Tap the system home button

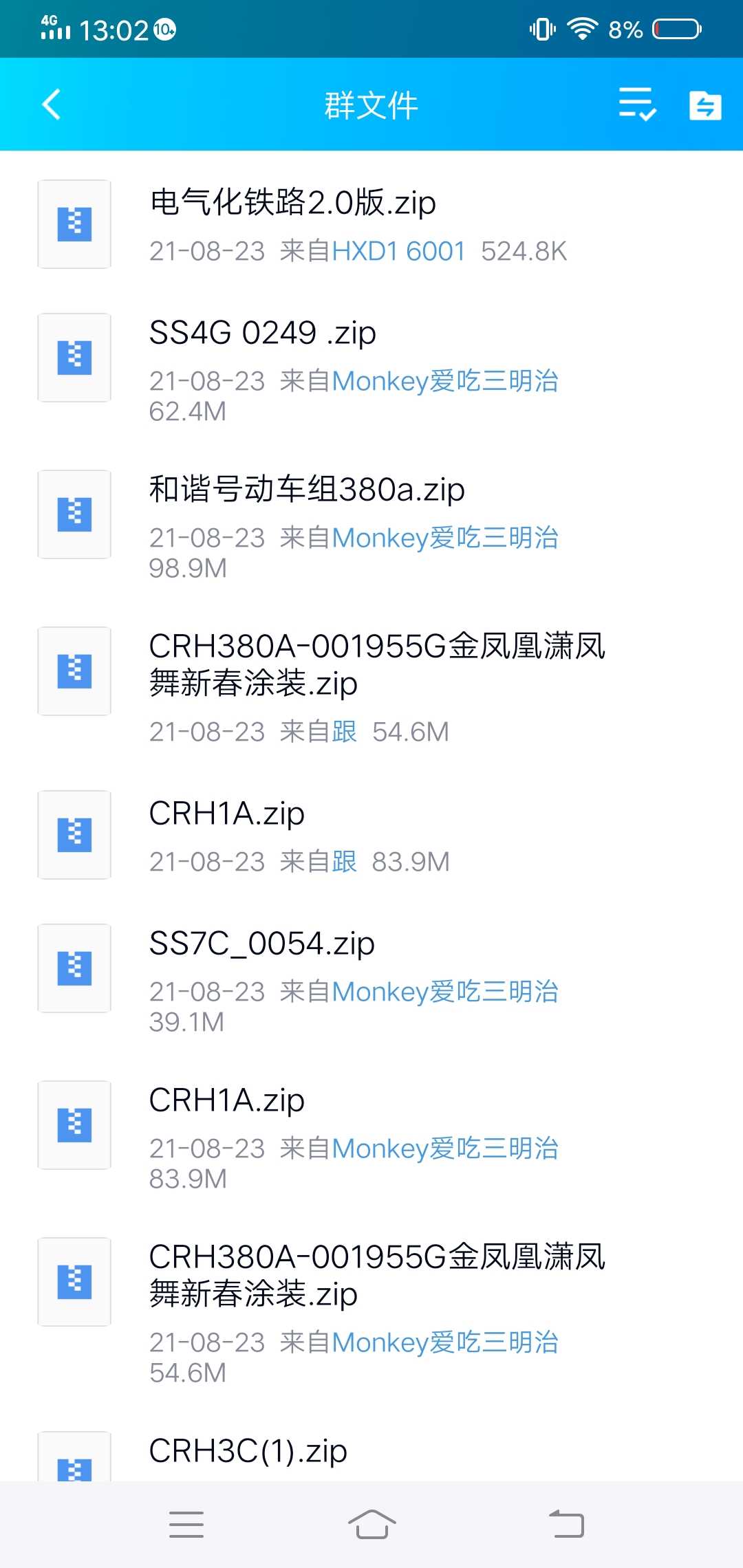click(371, 1525)
